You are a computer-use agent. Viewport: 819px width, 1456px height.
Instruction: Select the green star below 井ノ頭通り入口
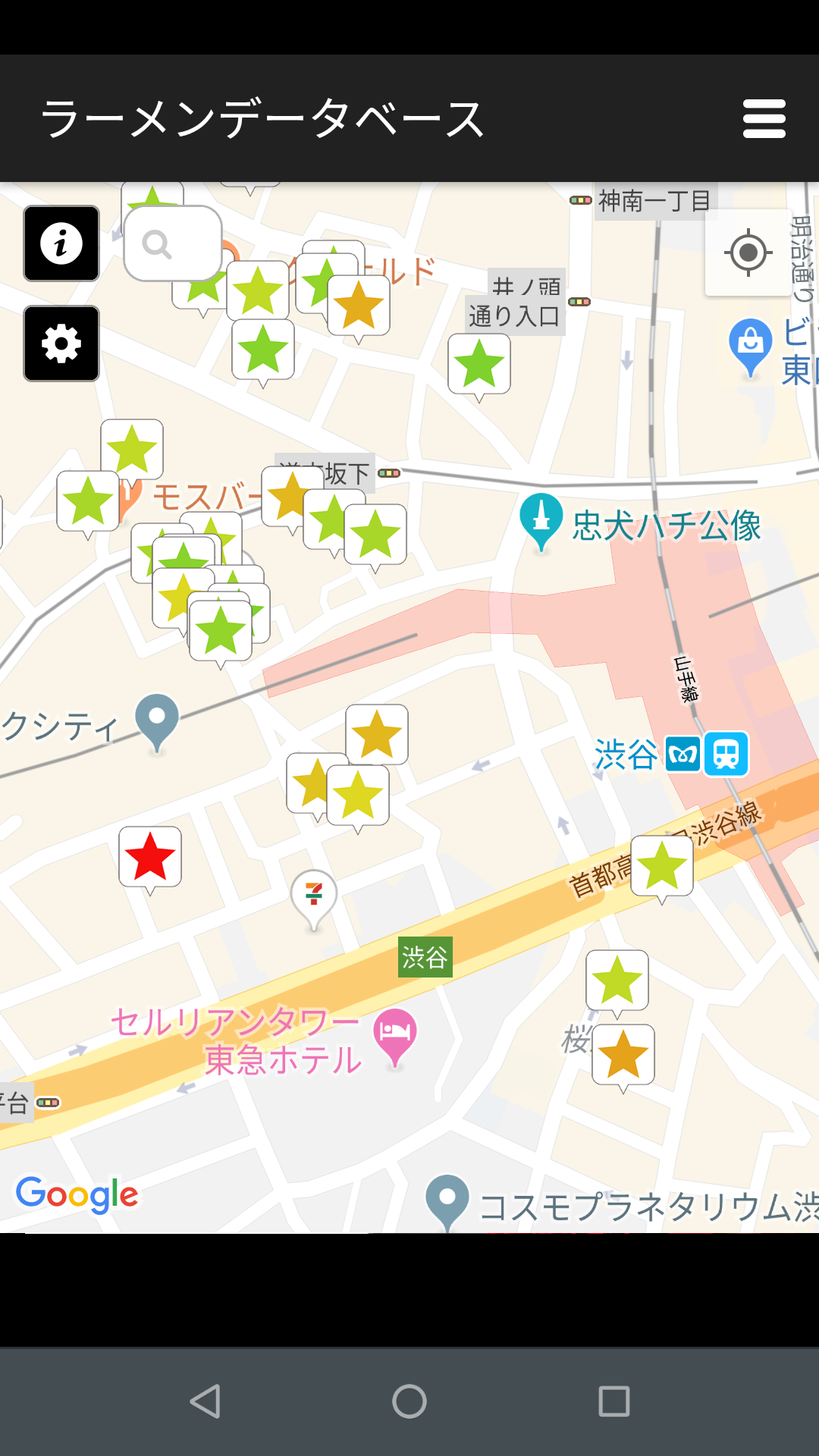479,367
